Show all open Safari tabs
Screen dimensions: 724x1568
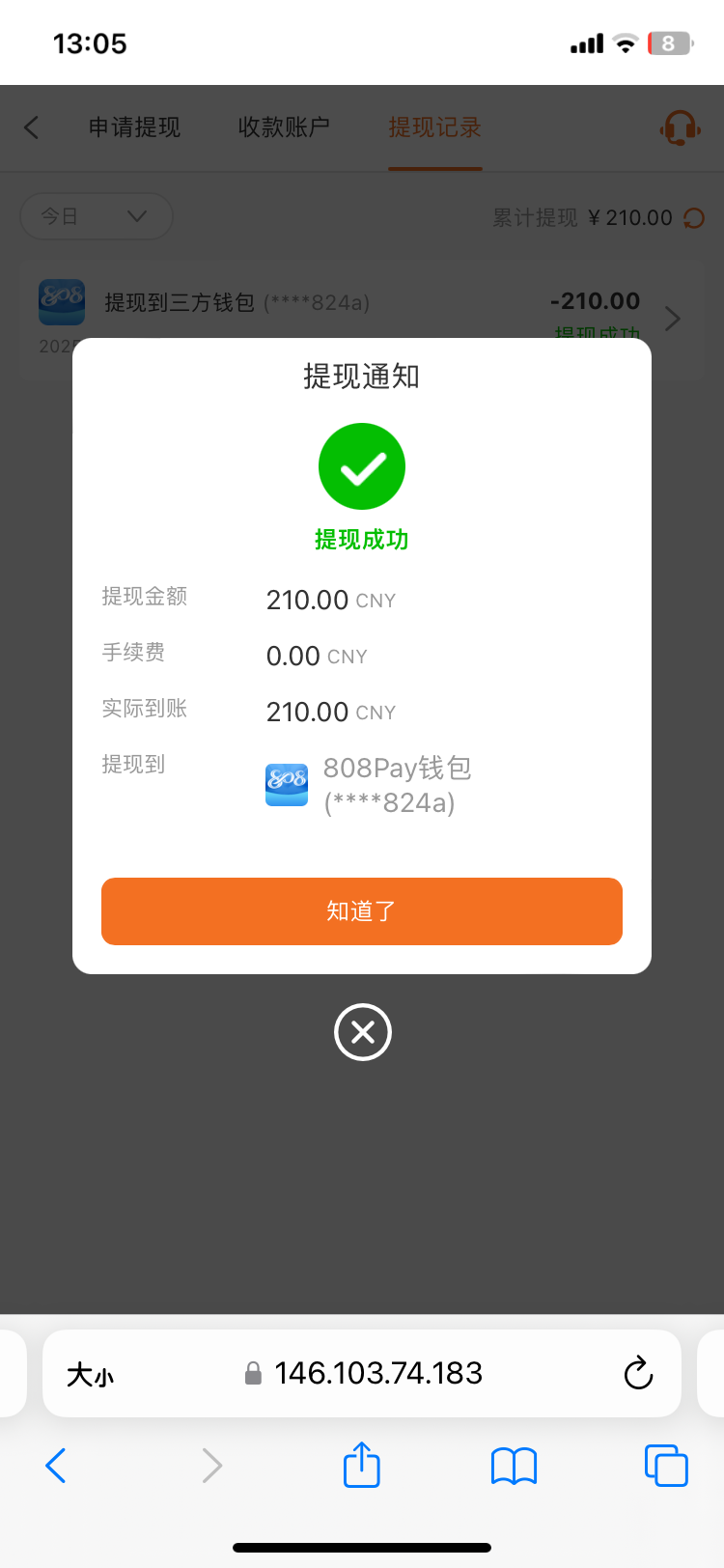665,1466
